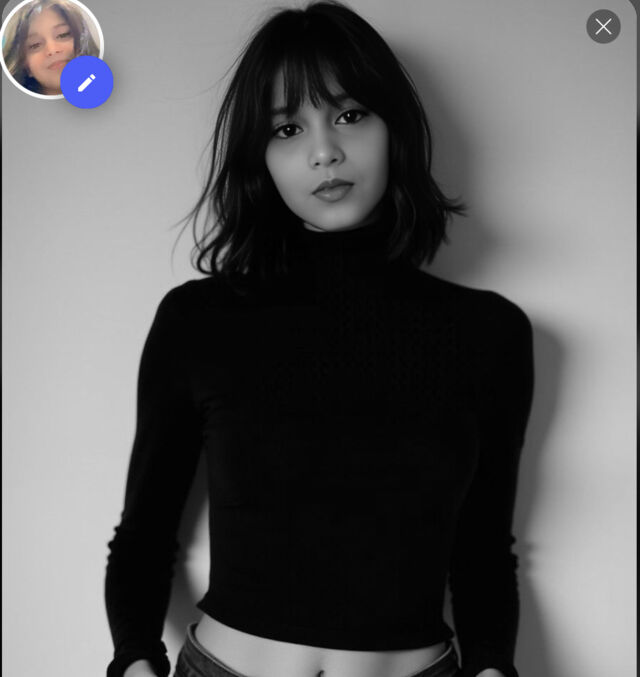Tap the blue pencil edit button

tap(87, 82)
